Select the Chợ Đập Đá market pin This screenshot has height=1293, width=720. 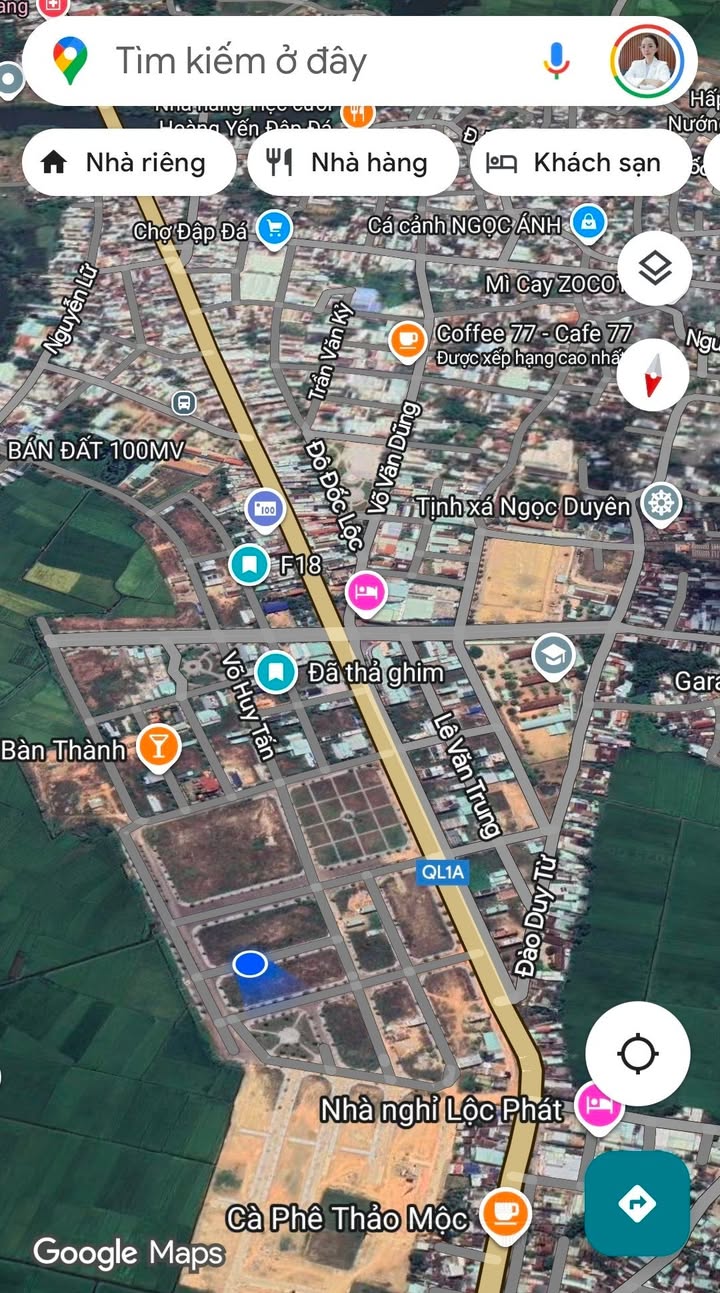[x=273, y=230]
